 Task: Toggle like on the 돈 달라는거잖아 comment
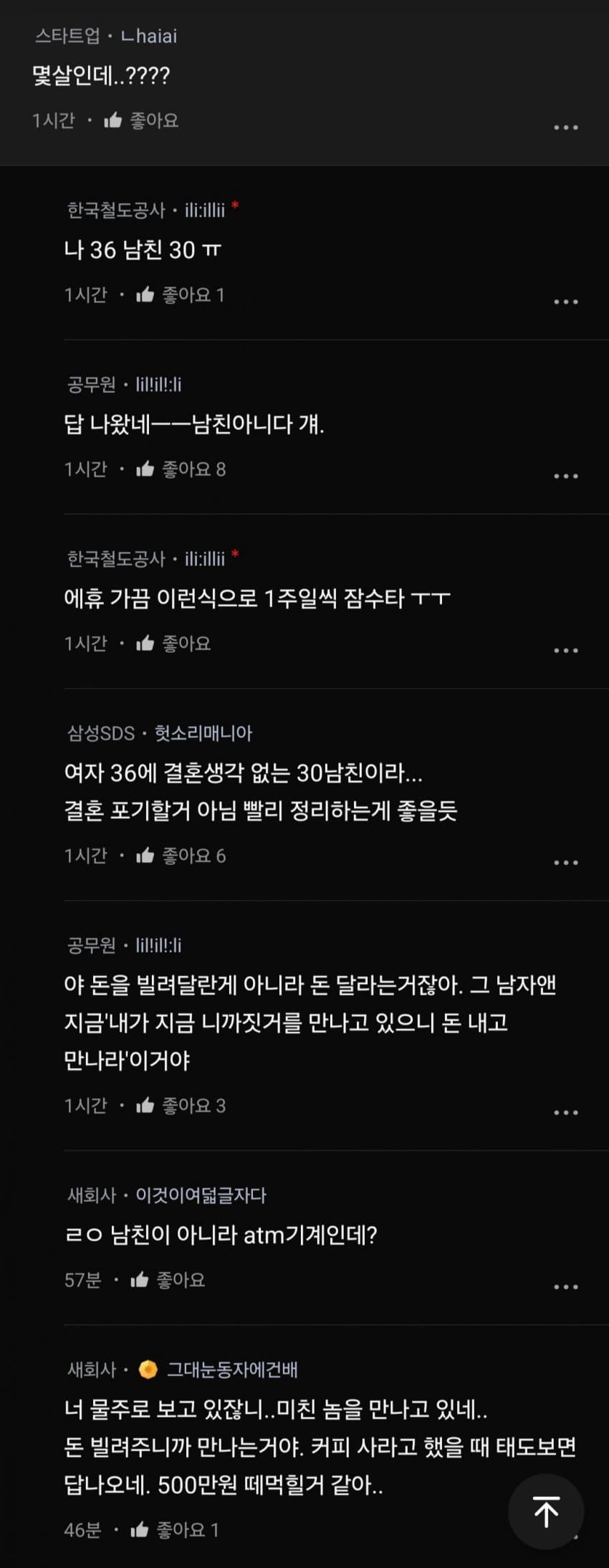[x=146, y=1104]
